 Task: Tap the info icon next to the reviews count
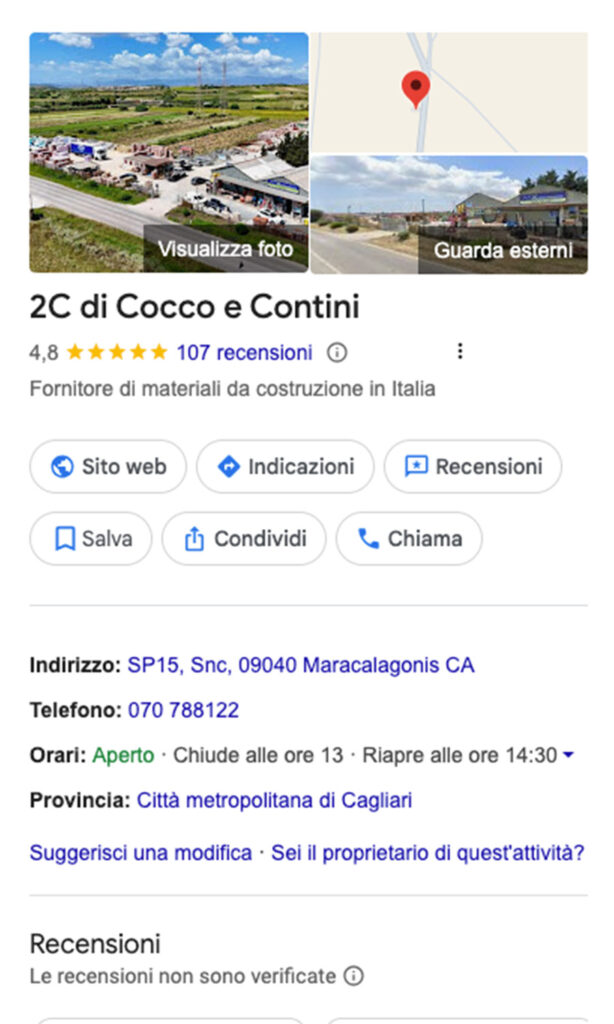338,352
